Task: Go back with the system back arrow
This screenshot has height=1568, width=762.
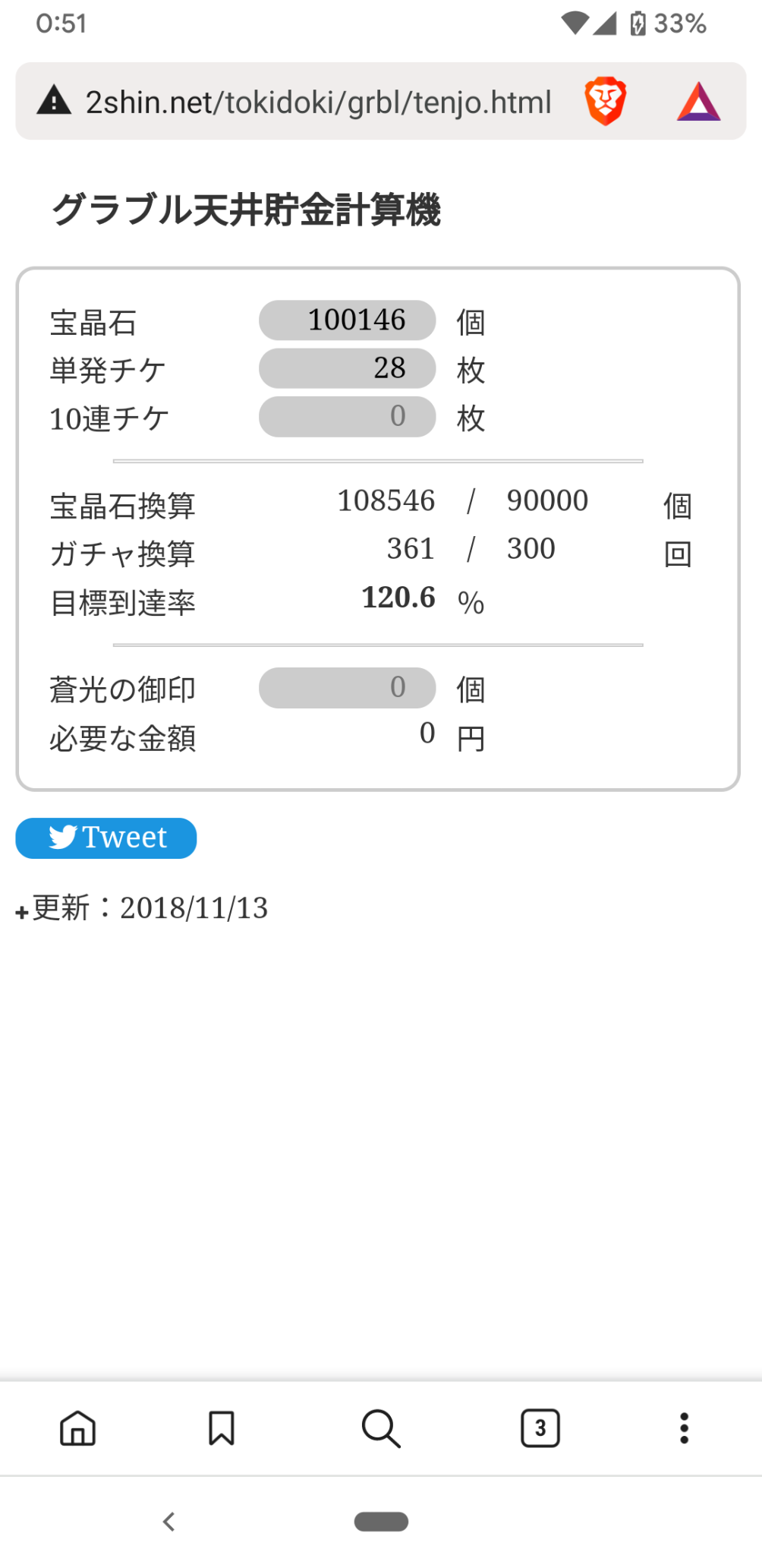Action: 169,1522
